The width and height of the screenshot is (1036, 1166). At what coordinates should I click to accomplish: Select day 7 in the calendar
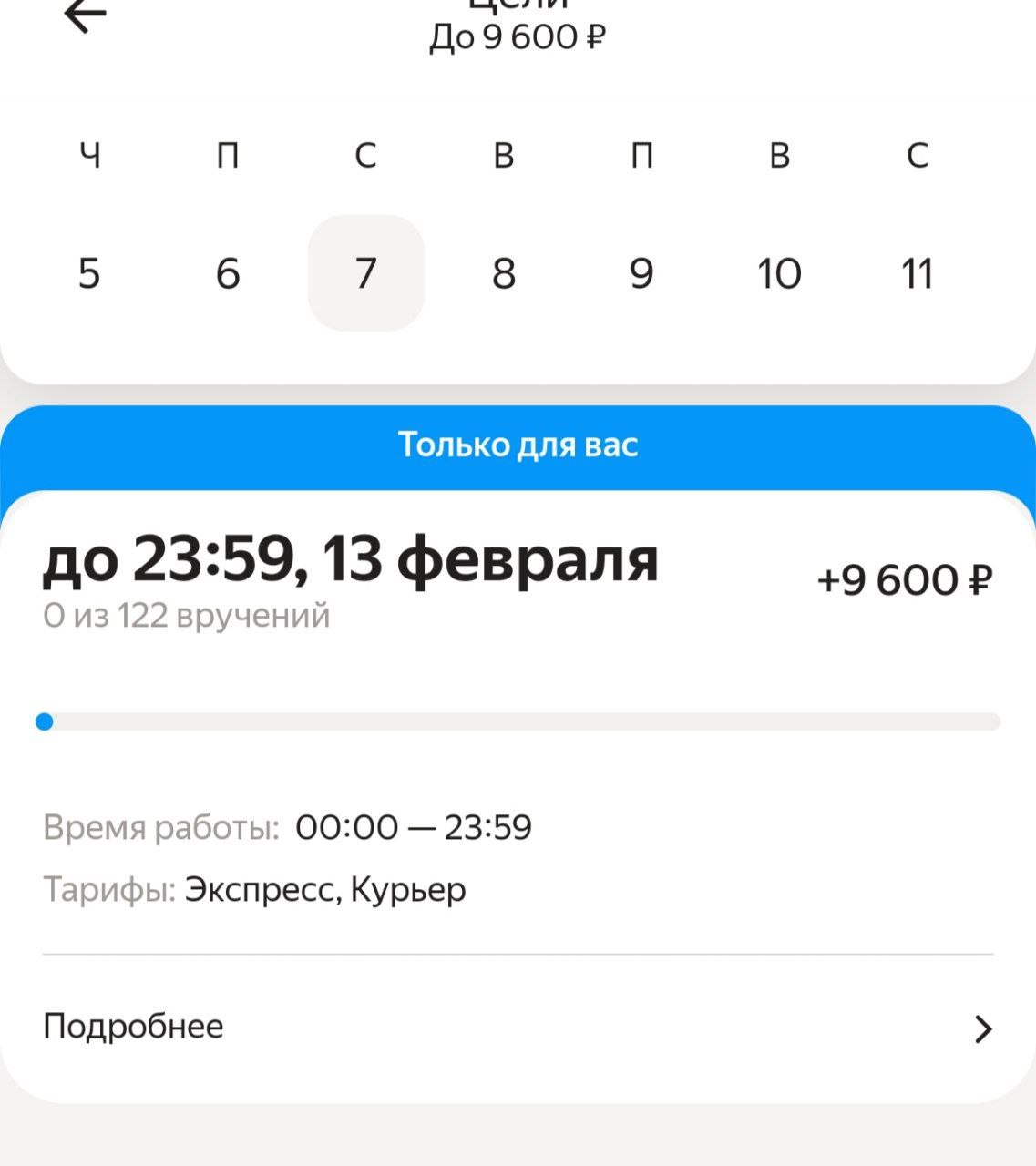(x=366, y=273)
